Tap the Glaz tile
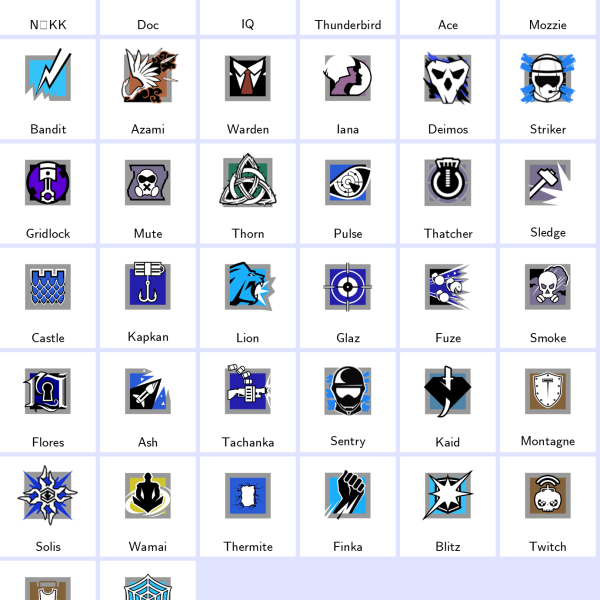 point(348,298)
